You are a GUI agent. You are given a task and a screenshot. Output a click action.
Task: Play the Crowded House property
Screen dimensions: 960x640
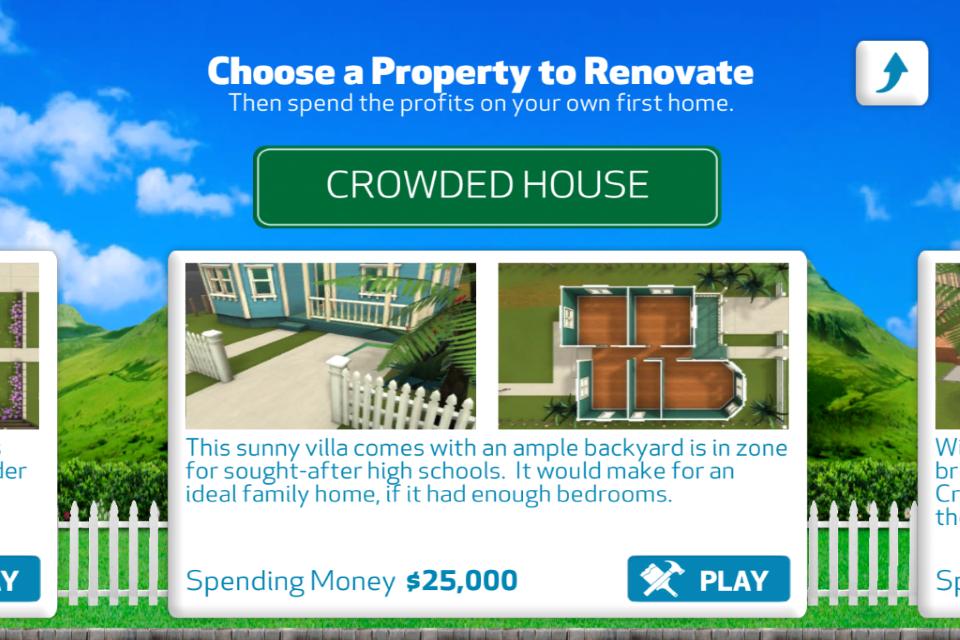[708, 579]
